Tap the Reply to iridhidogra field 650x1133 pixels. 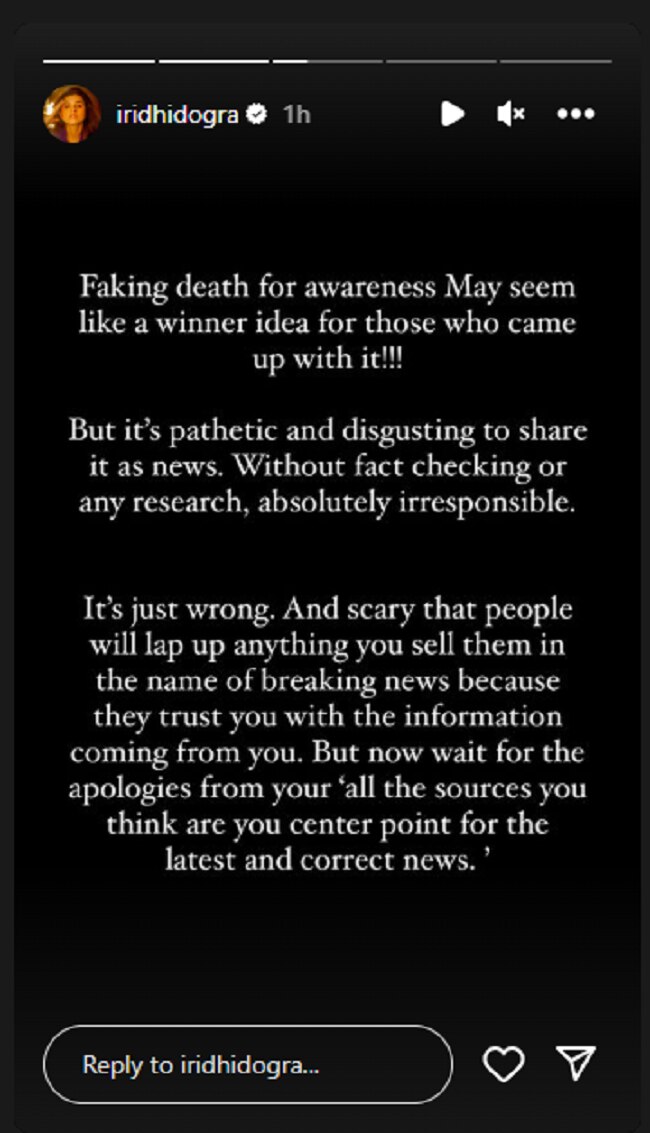[x=248, y=1065]
